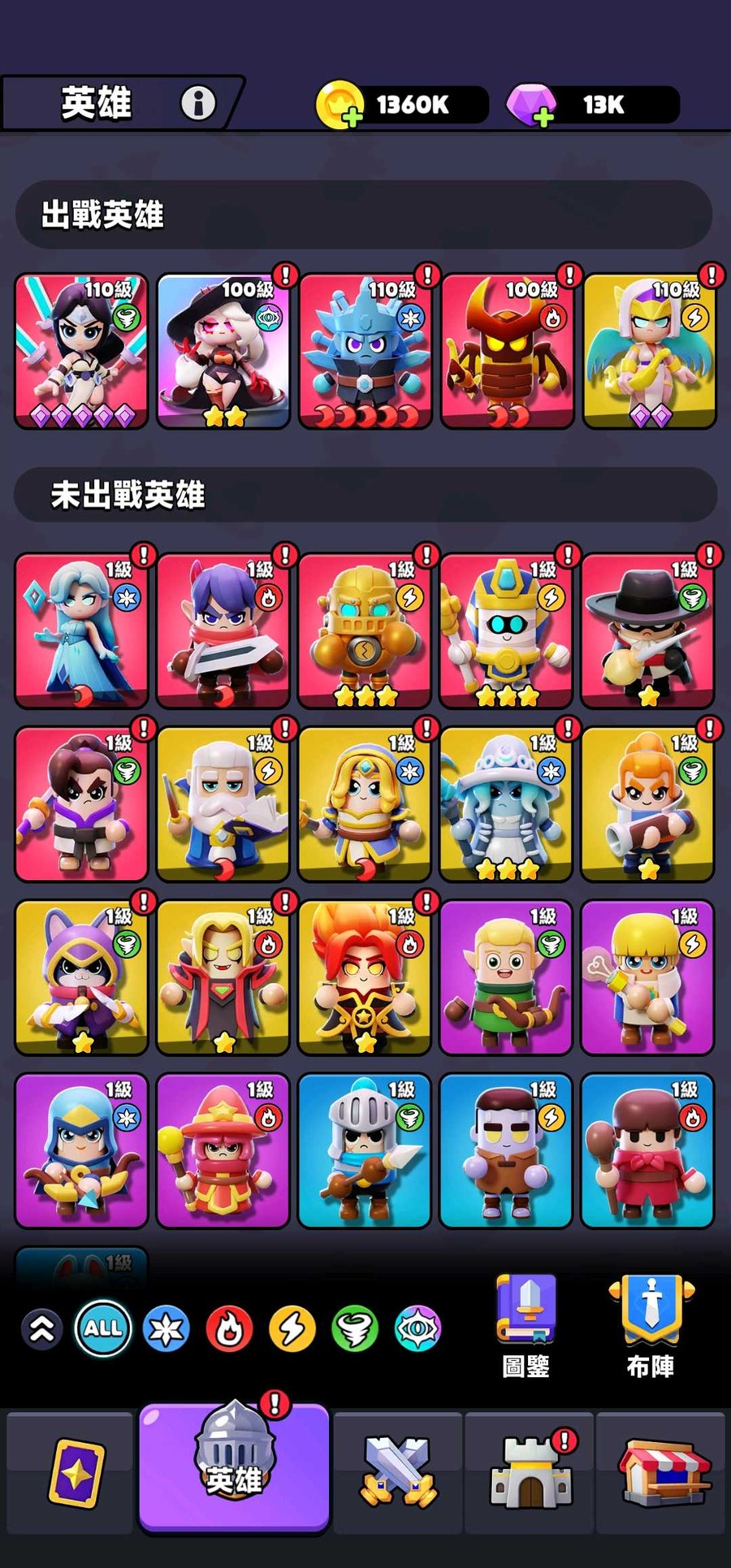The height and width of the screenshot is (1568, 731).
Task: Filter heroes by fire element
Action: coord(229,1329)
